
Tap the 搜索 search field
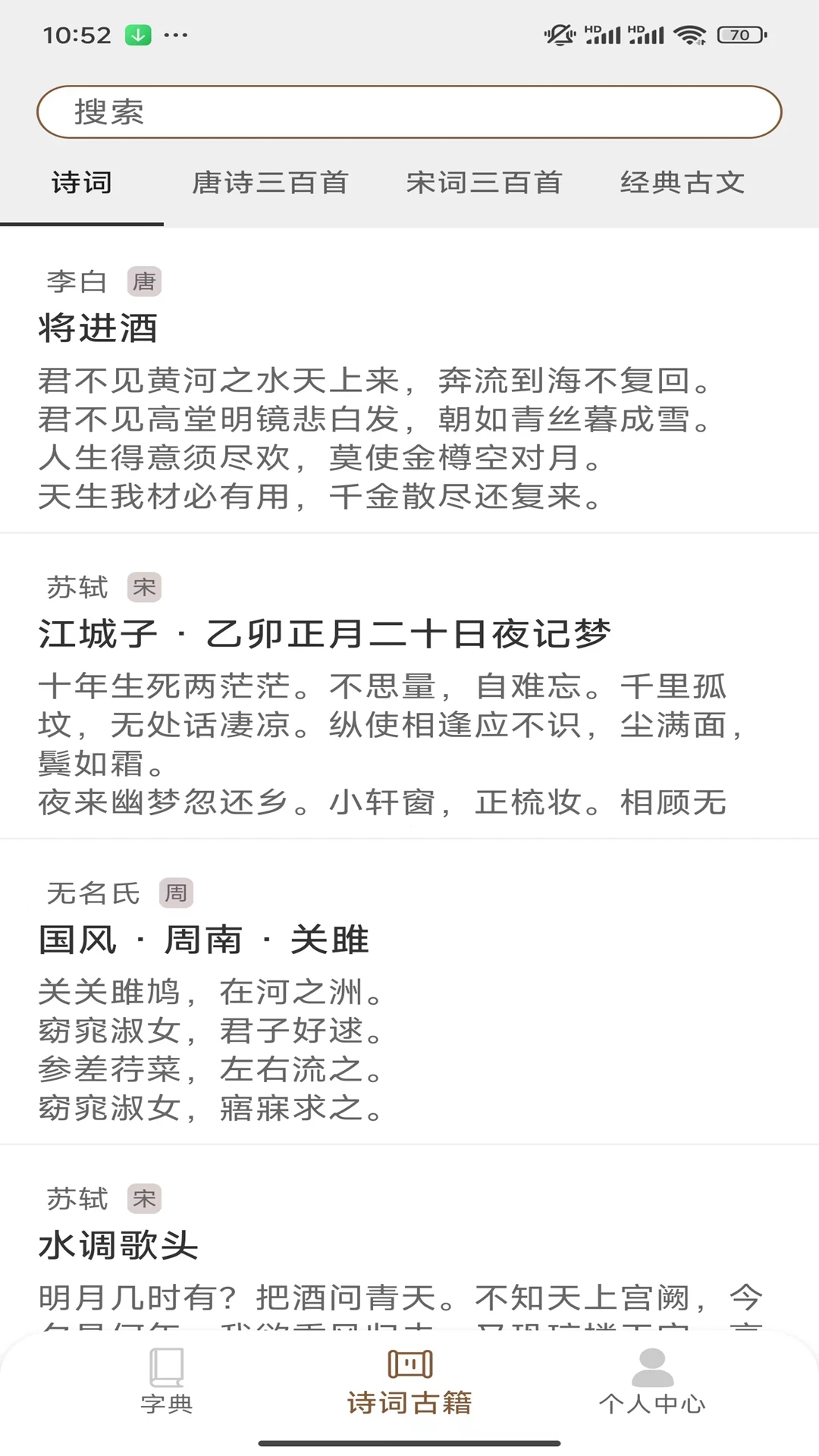[409, 111]
